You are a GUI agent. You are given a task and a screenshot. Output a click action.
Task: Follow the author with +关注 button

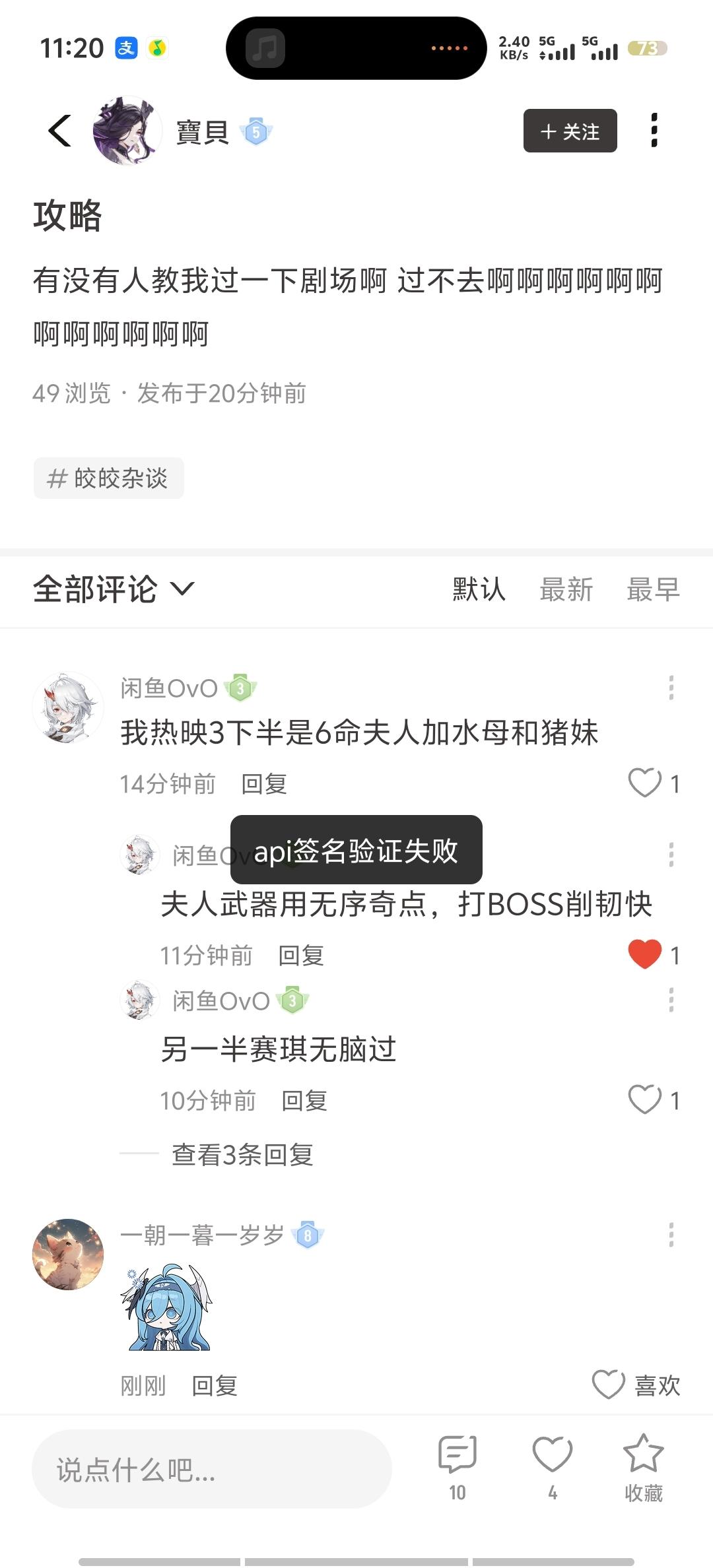tap(570, 131)
